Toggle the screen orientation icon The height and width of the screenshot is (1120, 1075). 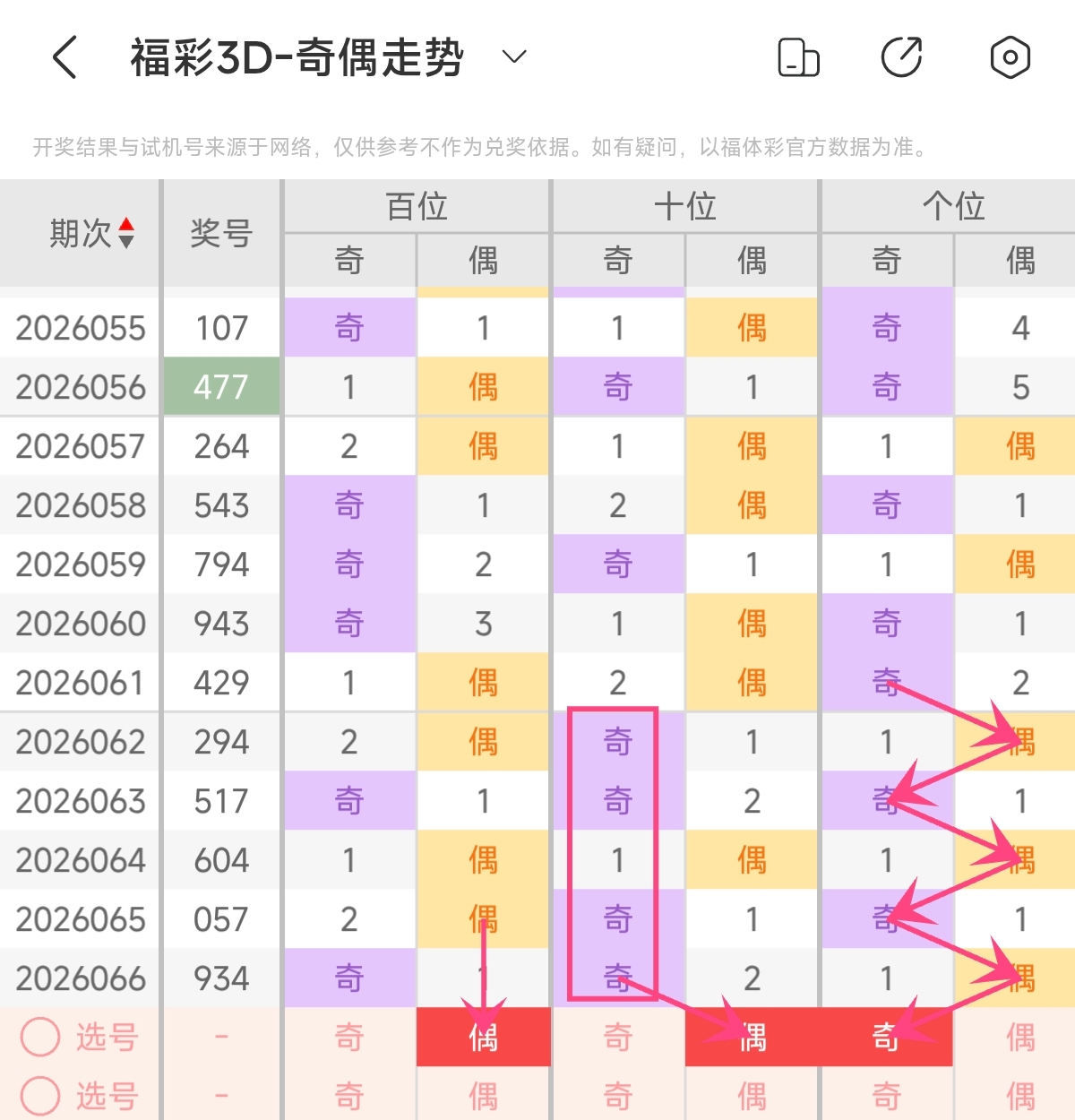797,58
